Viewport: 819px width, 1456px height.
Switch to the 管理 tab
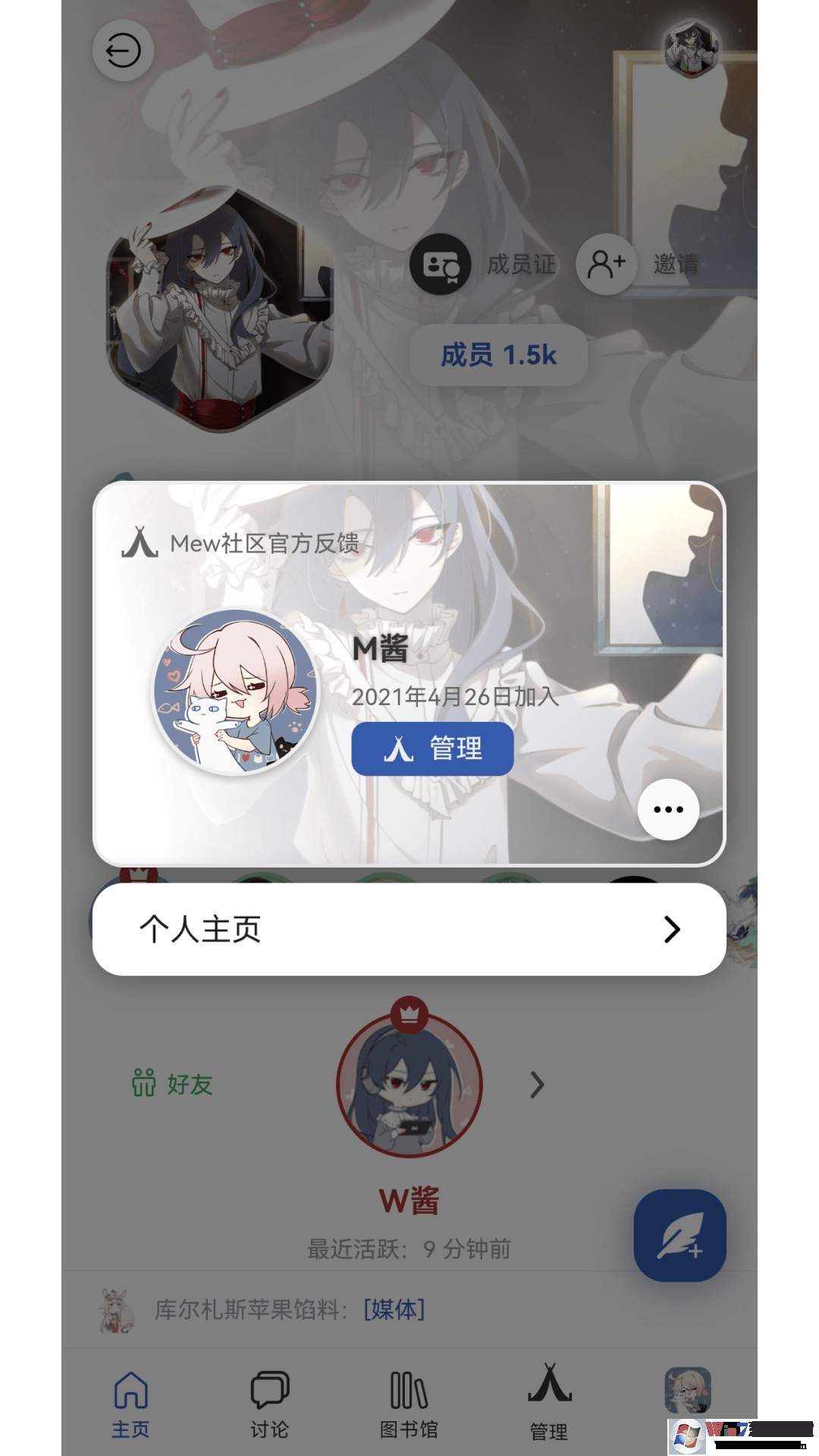[x=548, y=1404]
